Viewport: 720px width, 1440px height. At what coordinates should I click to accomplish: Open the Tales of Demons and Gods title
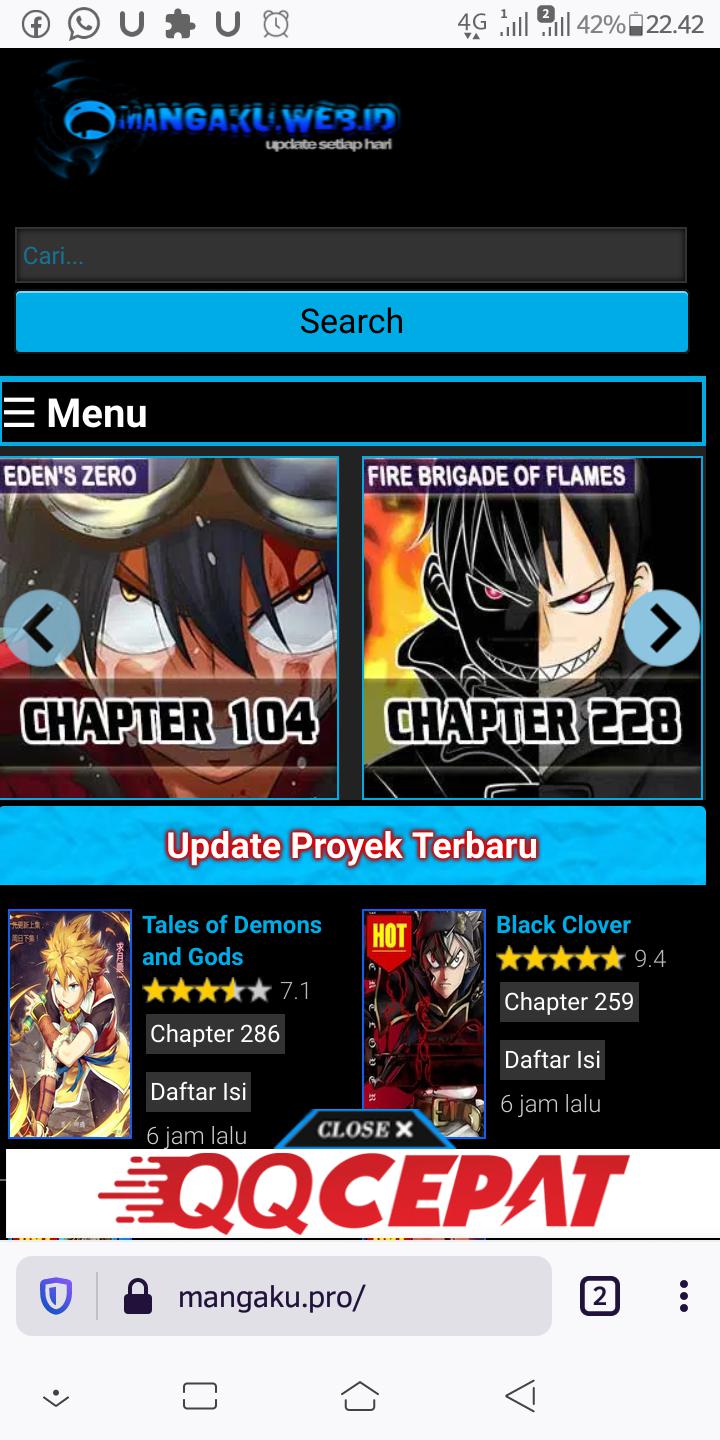click(x=232, y=940)
